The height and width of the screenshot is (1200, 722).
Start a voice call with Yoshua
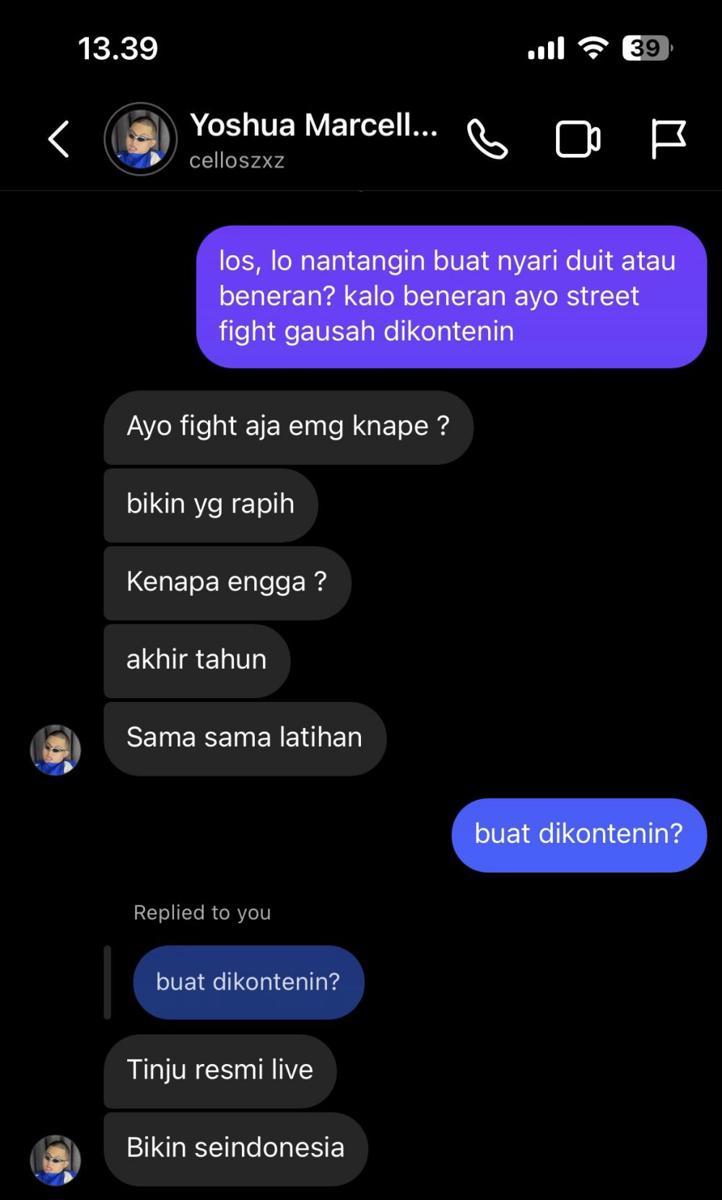coord(488,139)
